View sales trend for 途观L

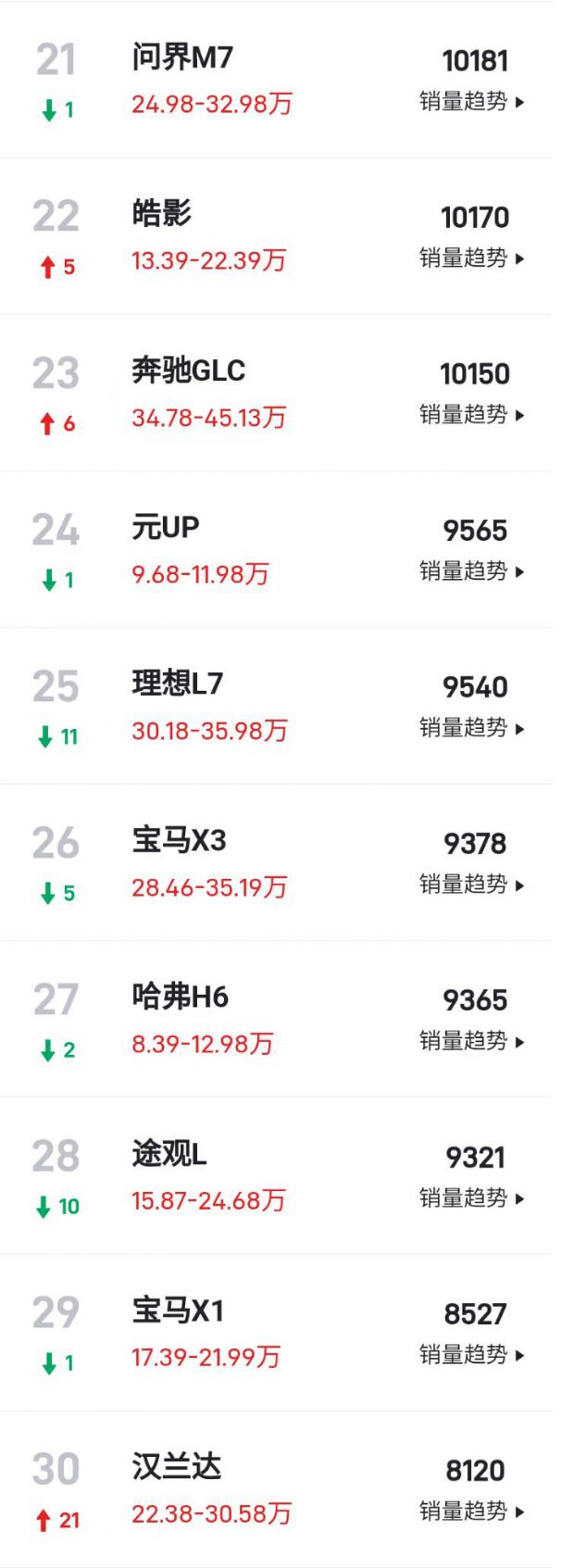(x=471, y=1198)
